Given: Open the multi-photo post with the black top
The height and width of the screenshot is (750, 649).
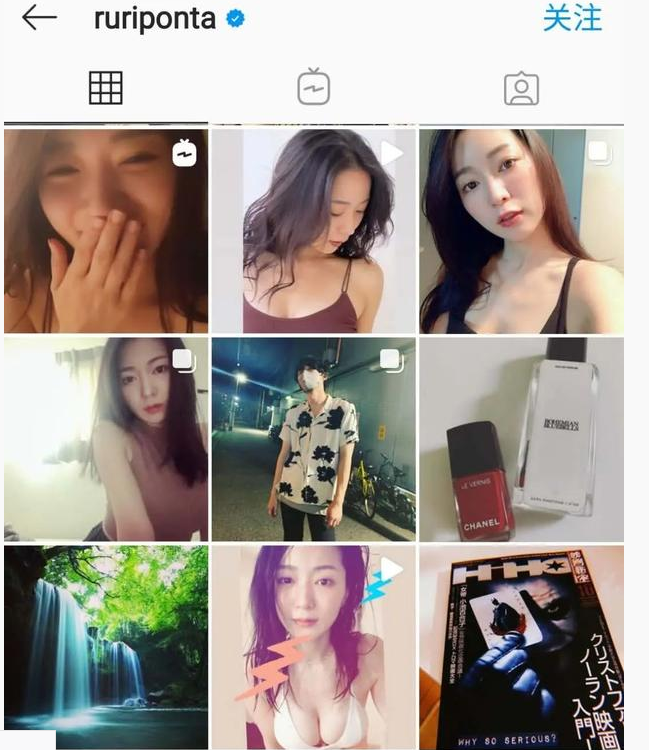Looking at the screenshot, I should (x=521, y=230).
